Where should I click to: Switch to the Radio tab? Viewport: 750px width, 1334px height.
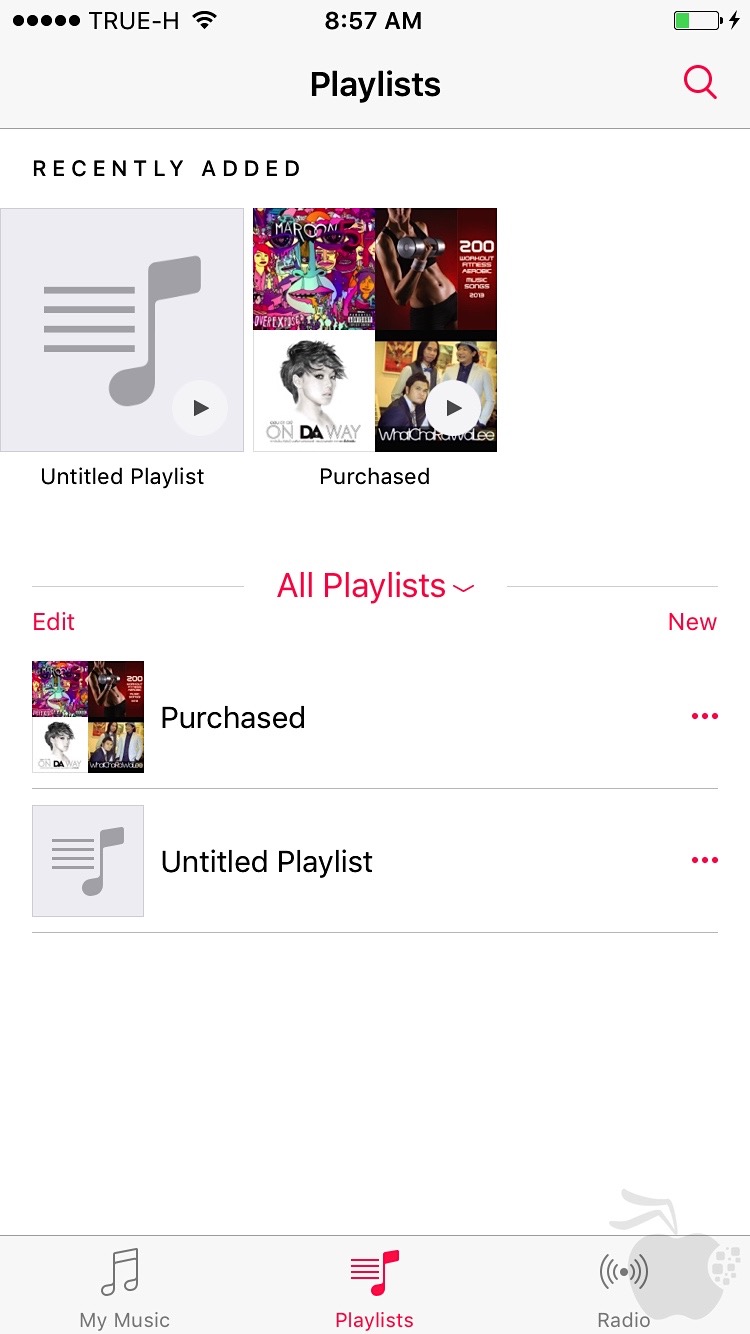click(x=623, y=1285)
